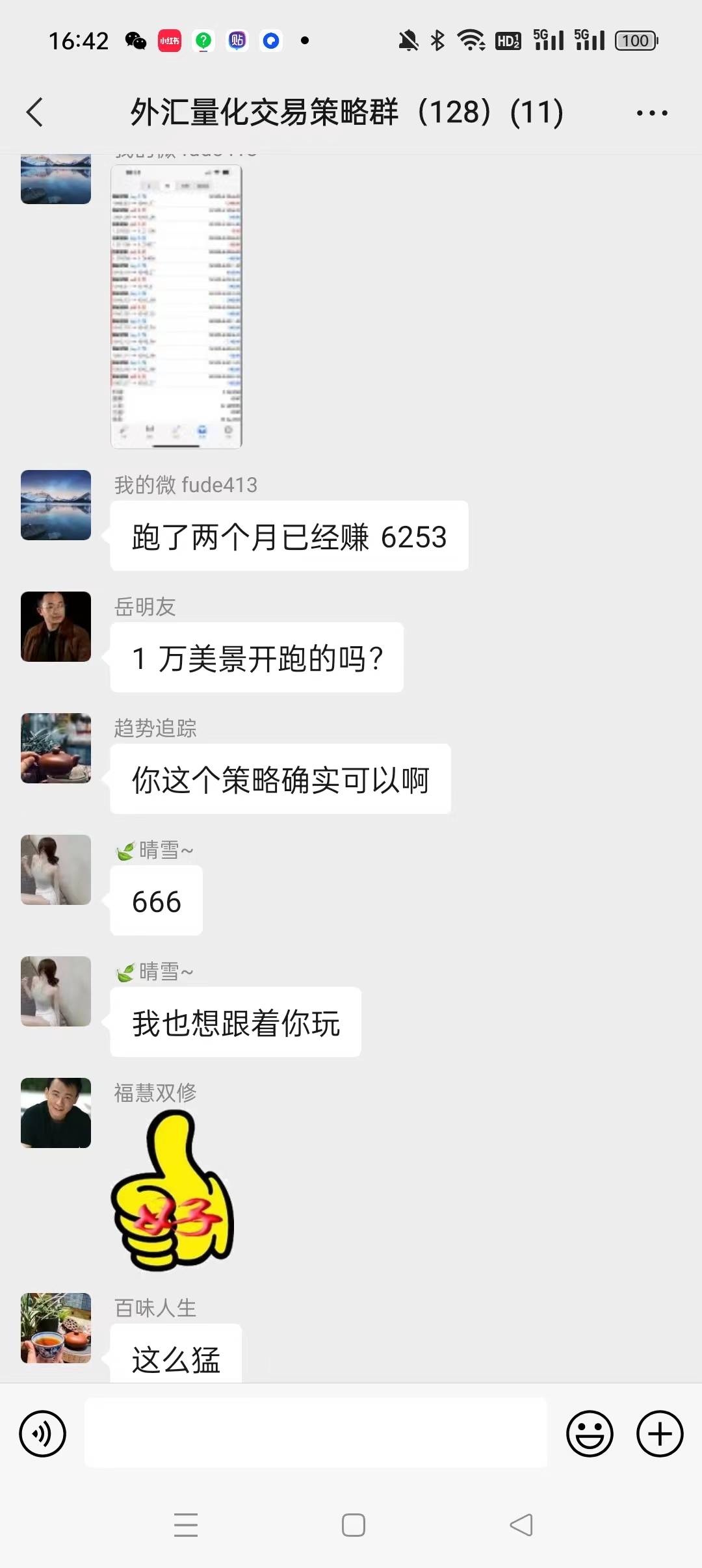Open the shared trading account screenshot
This screenshot has width=702, height=1568.
[177, 306]
